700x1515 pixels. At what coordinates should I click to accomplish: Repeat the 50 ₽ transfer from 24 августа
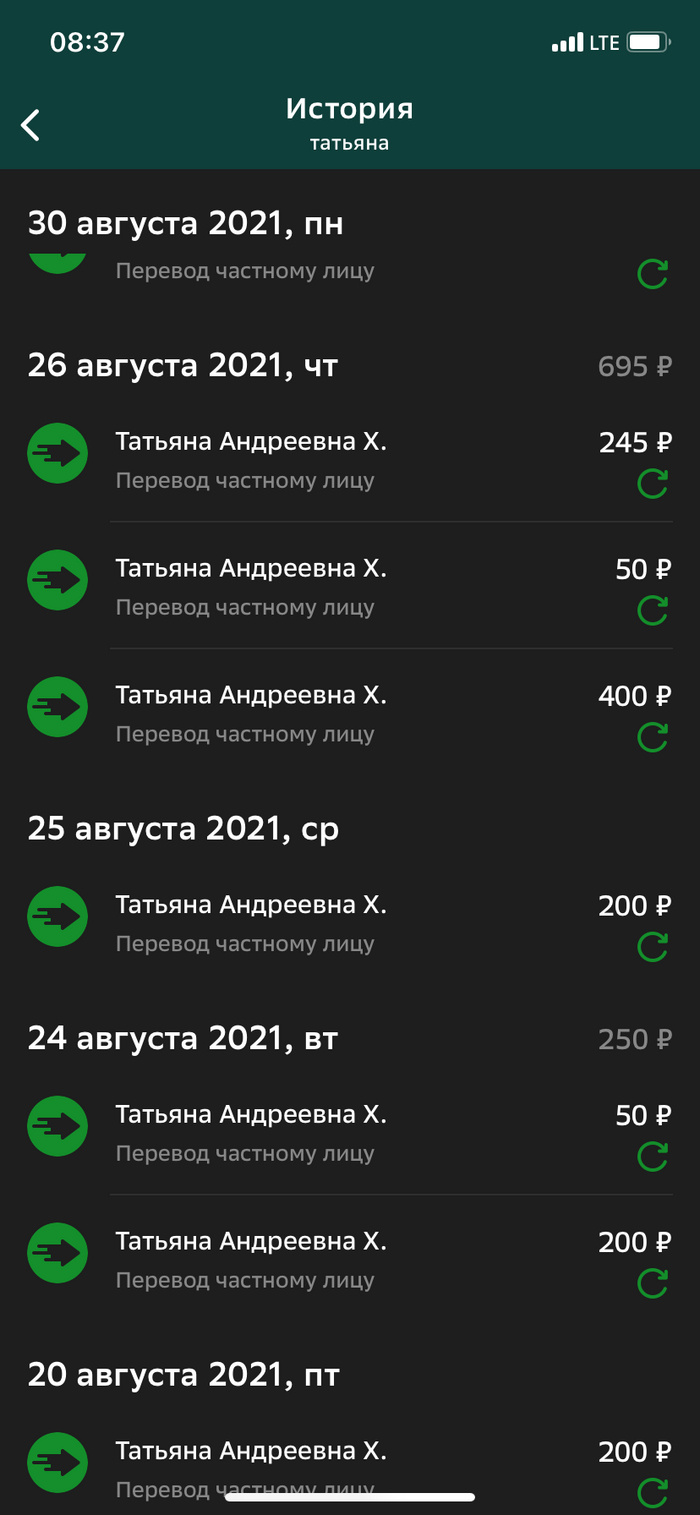click(x=652, y=1157)
